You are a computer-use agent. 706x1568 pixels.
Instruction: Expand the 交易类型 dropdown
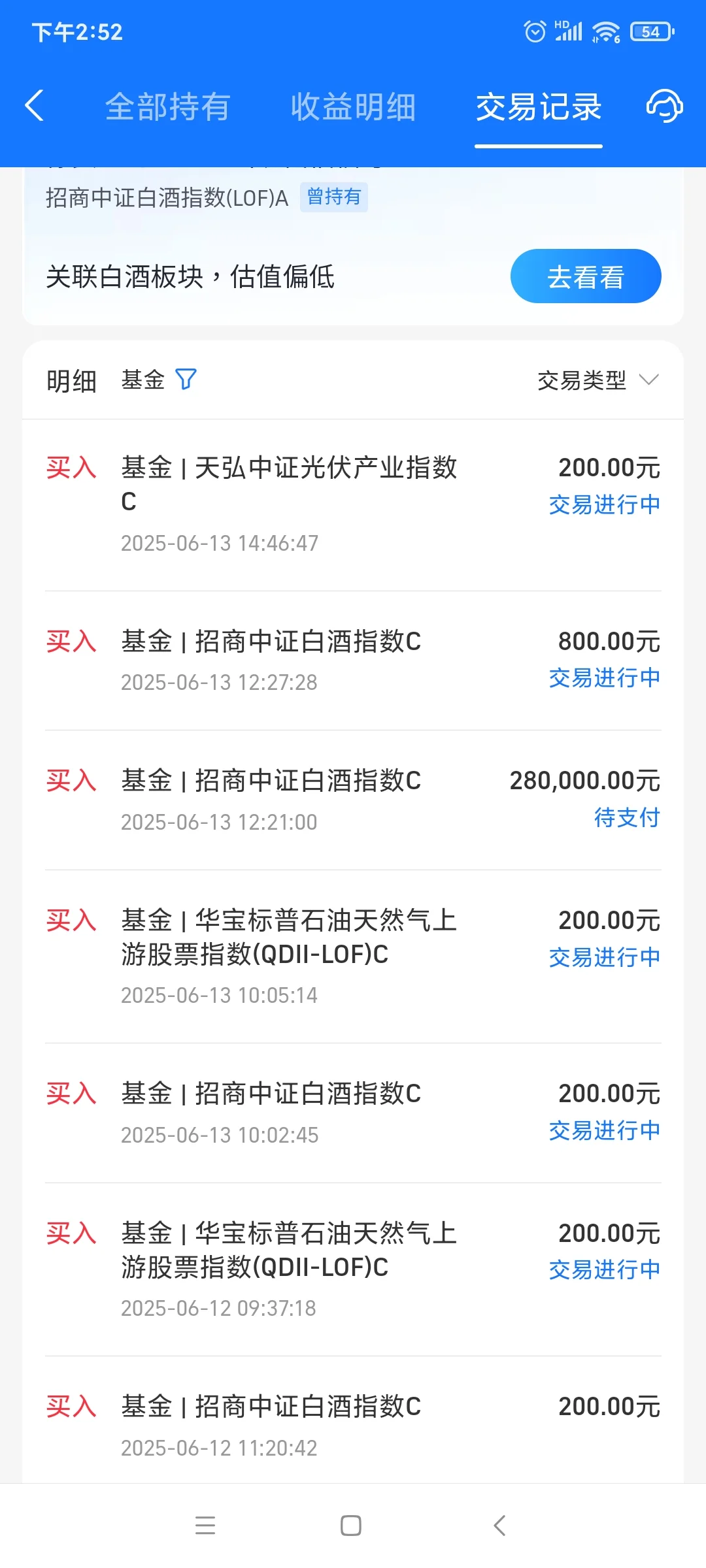[x=597, y=380]
